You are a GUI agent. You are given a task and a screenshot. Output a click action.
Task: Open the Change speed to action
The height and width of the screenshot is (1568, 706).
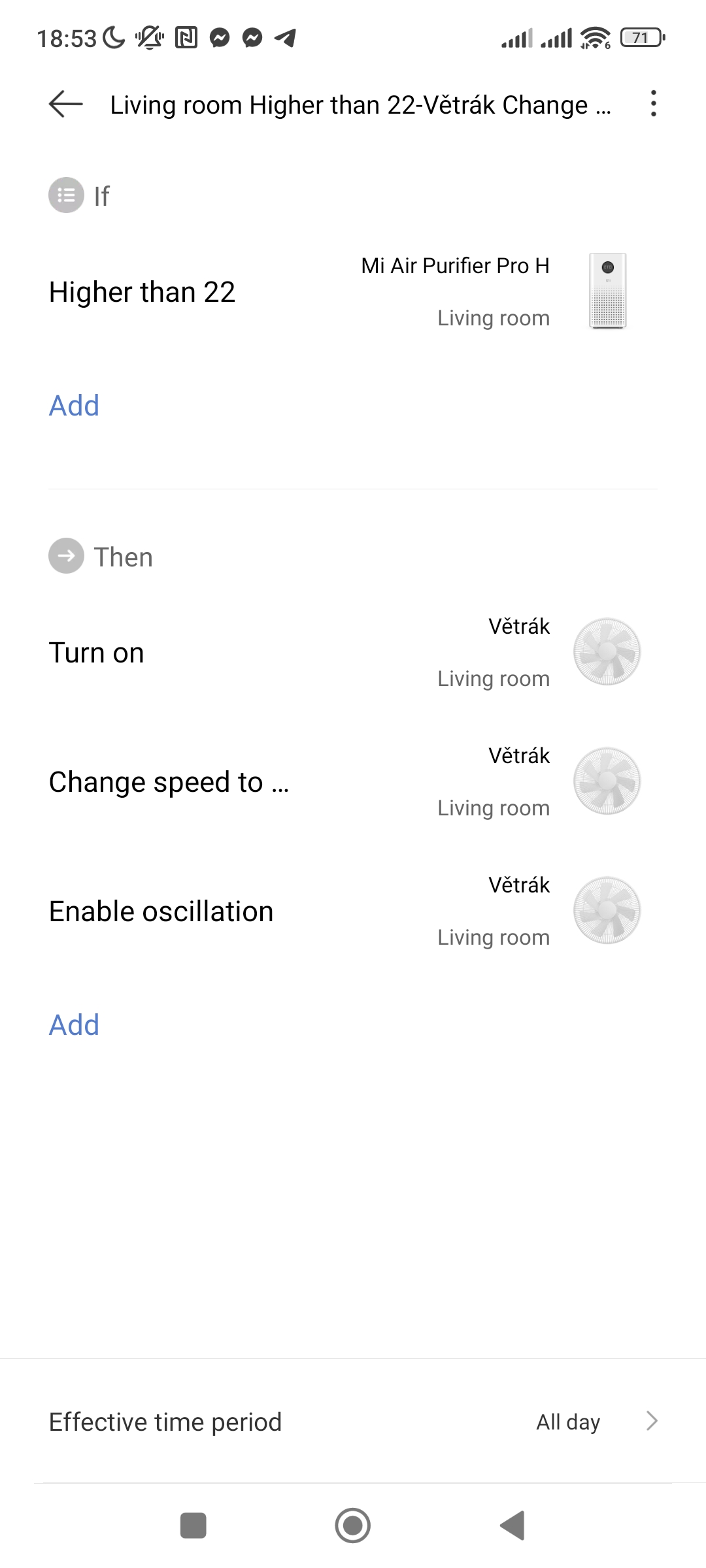coord(169,782)
